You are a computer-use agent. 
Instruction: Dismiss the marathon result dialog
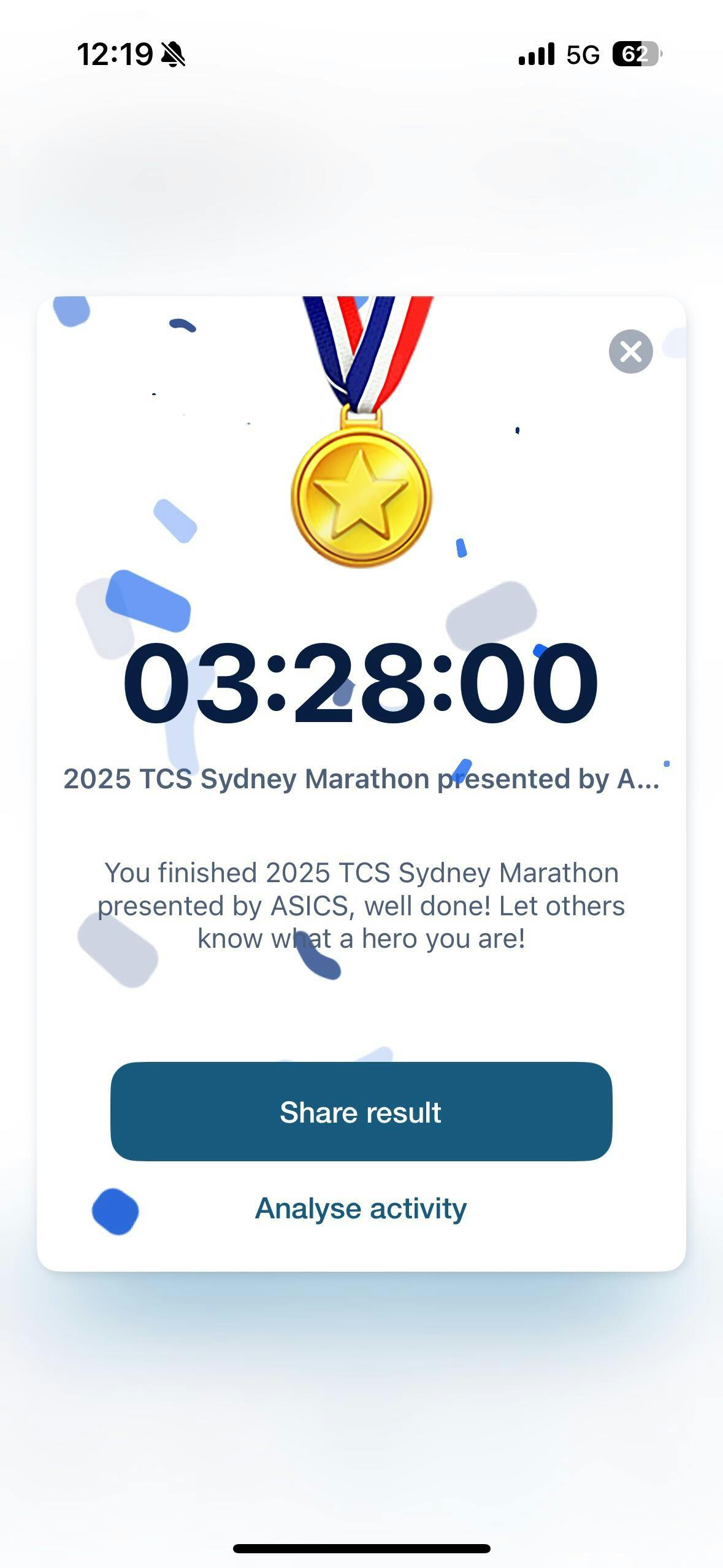tap(630, 352)
